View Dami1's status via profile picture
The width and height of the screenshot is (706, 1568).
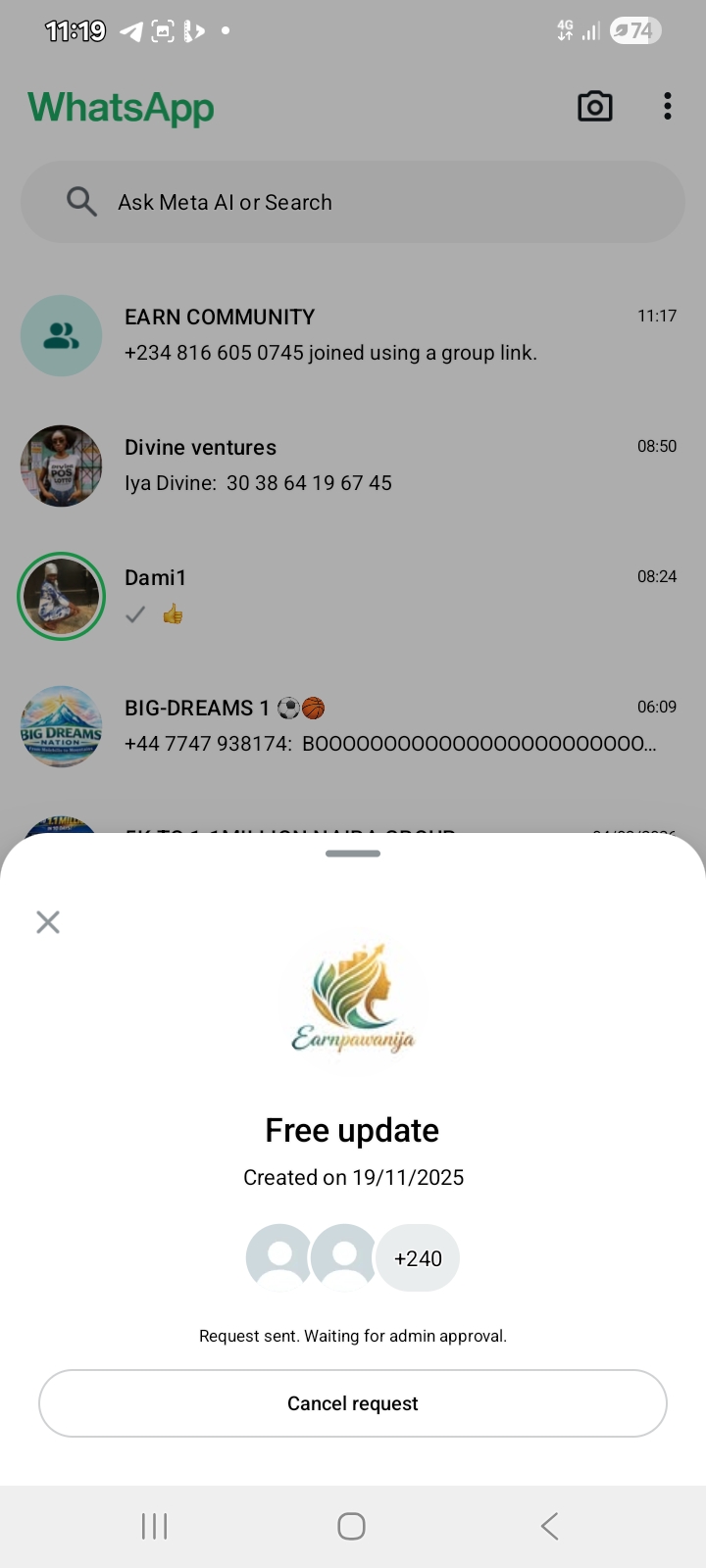(61, 596)
